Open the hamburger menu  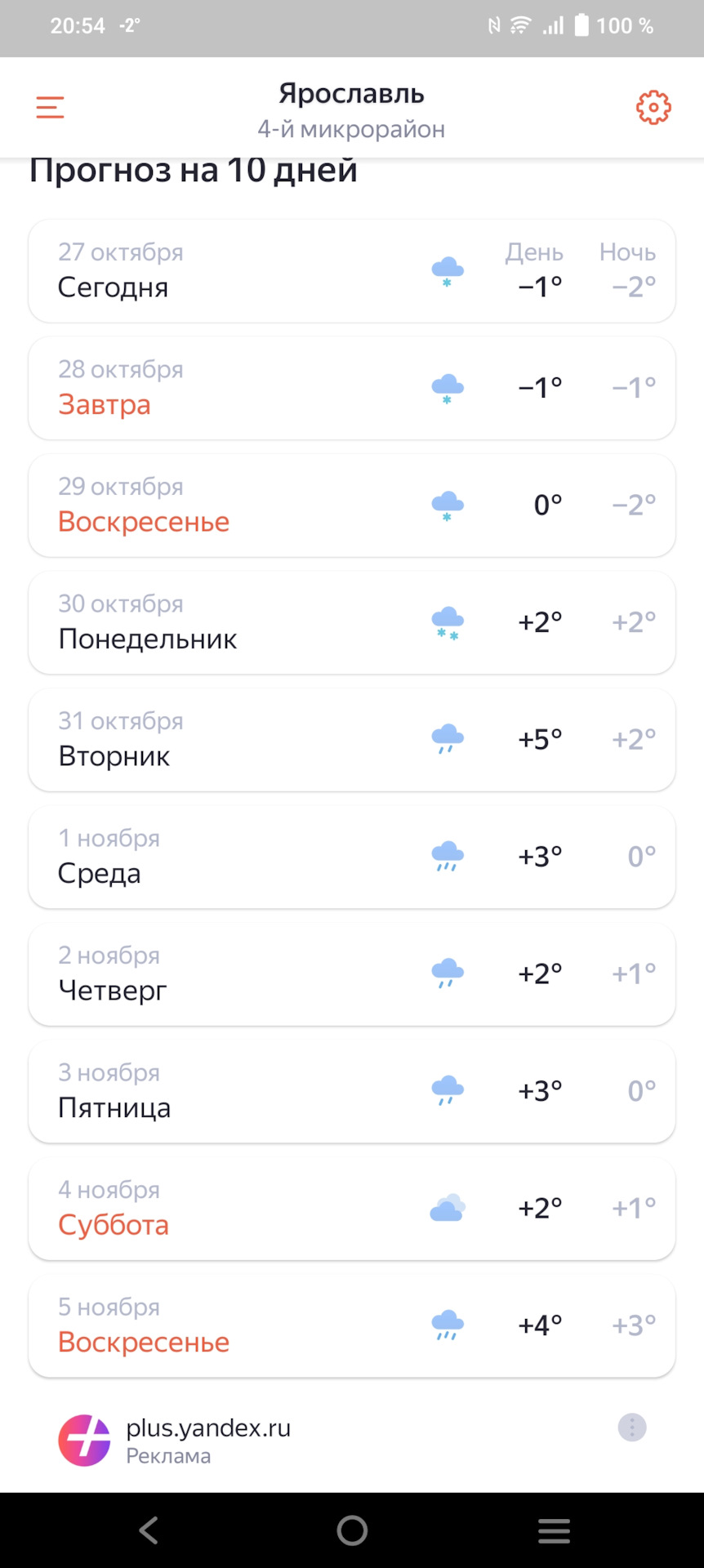50,107
